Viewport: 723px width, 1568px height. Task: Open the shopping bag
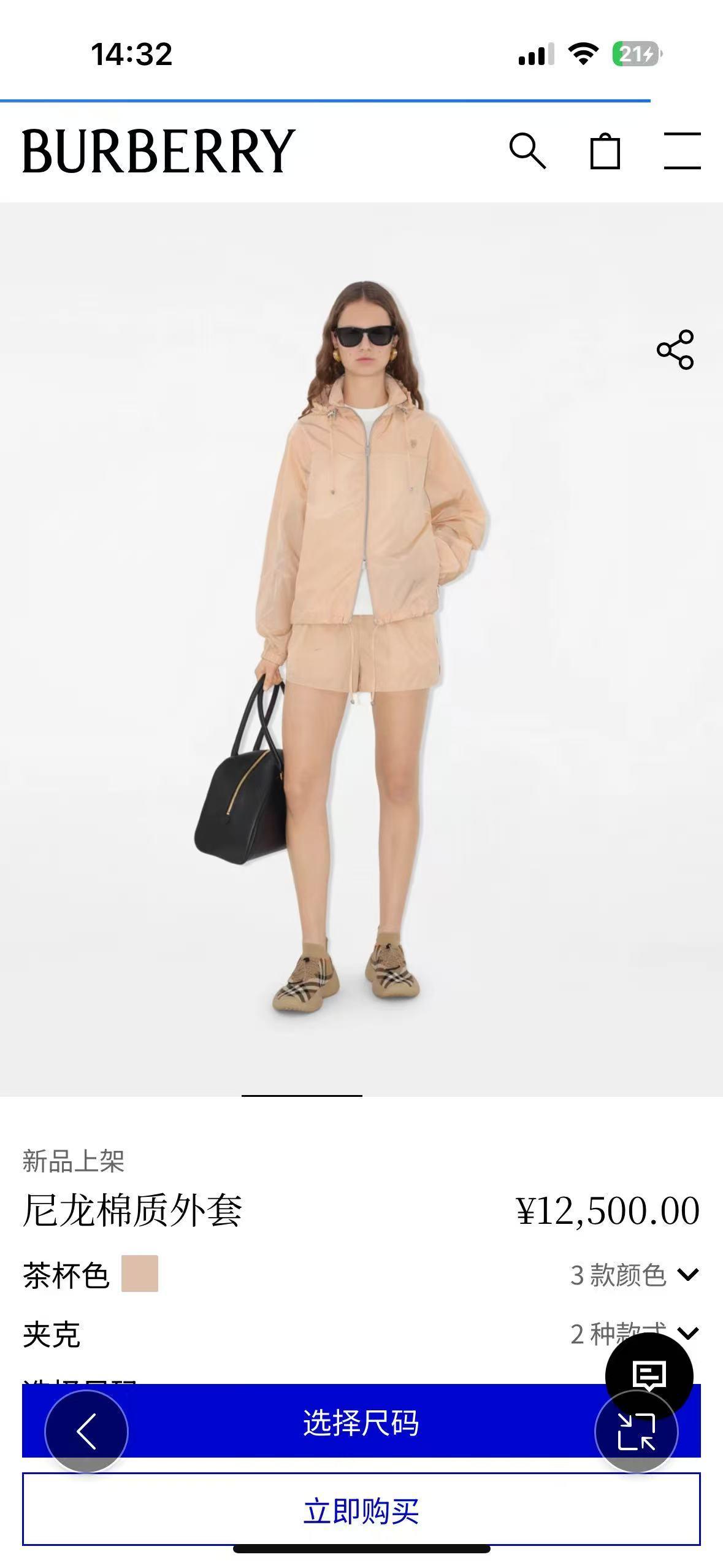605,150
